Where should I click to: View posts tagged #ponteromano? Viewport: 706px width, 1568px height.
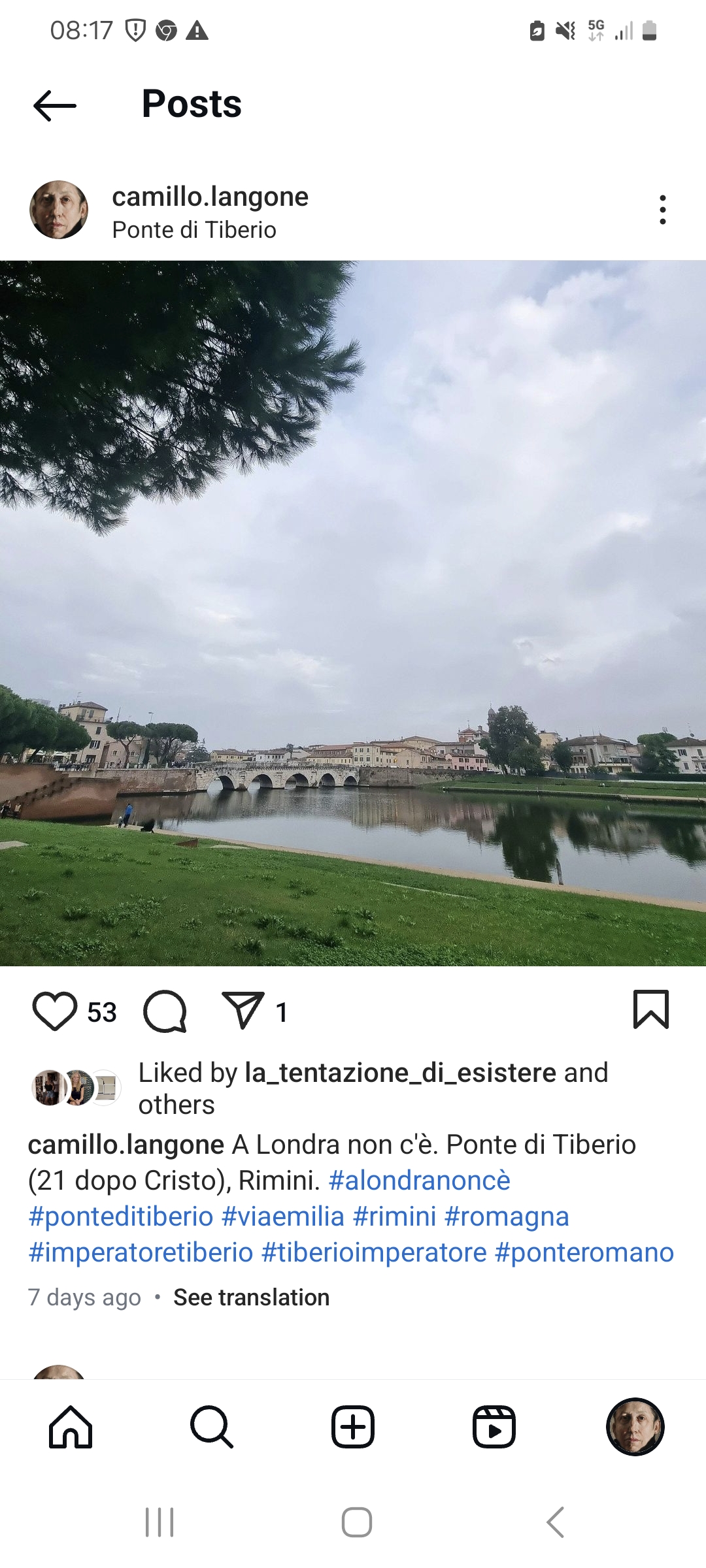pyautogui.click(x=584, y=1252)
